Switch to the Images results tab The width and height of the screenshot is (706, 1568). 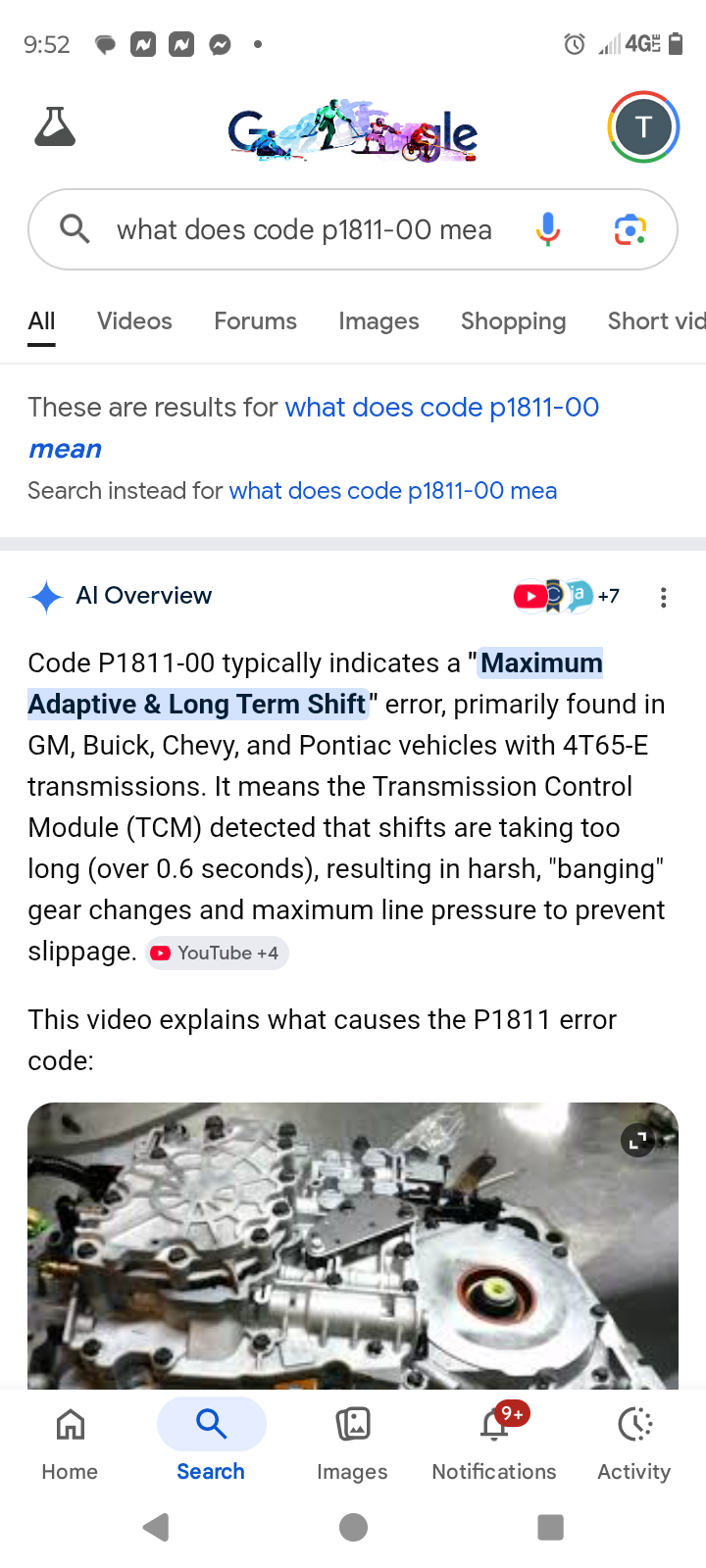click(x=378, y=321)
